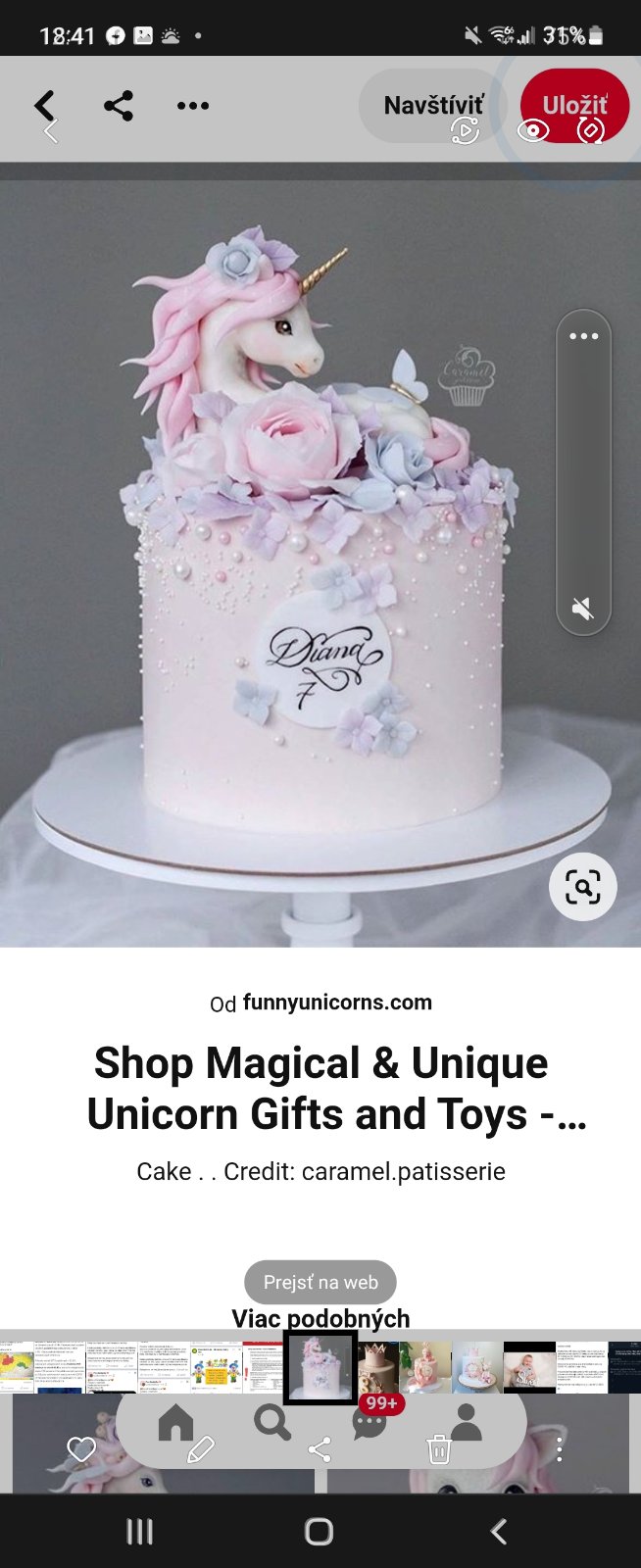Image resolution: width=641 pixels, height=1568 pixels.
Task: Open messages with the 99+ badge
Action: (370, 1422)
